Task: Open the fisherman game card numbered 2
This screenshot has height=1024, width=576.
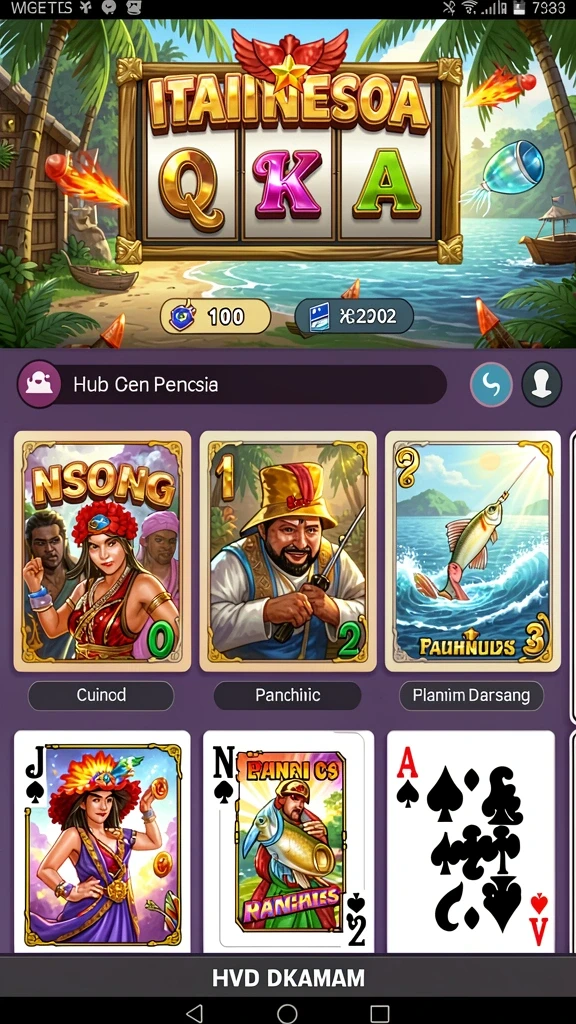Action: pos(288,551)
